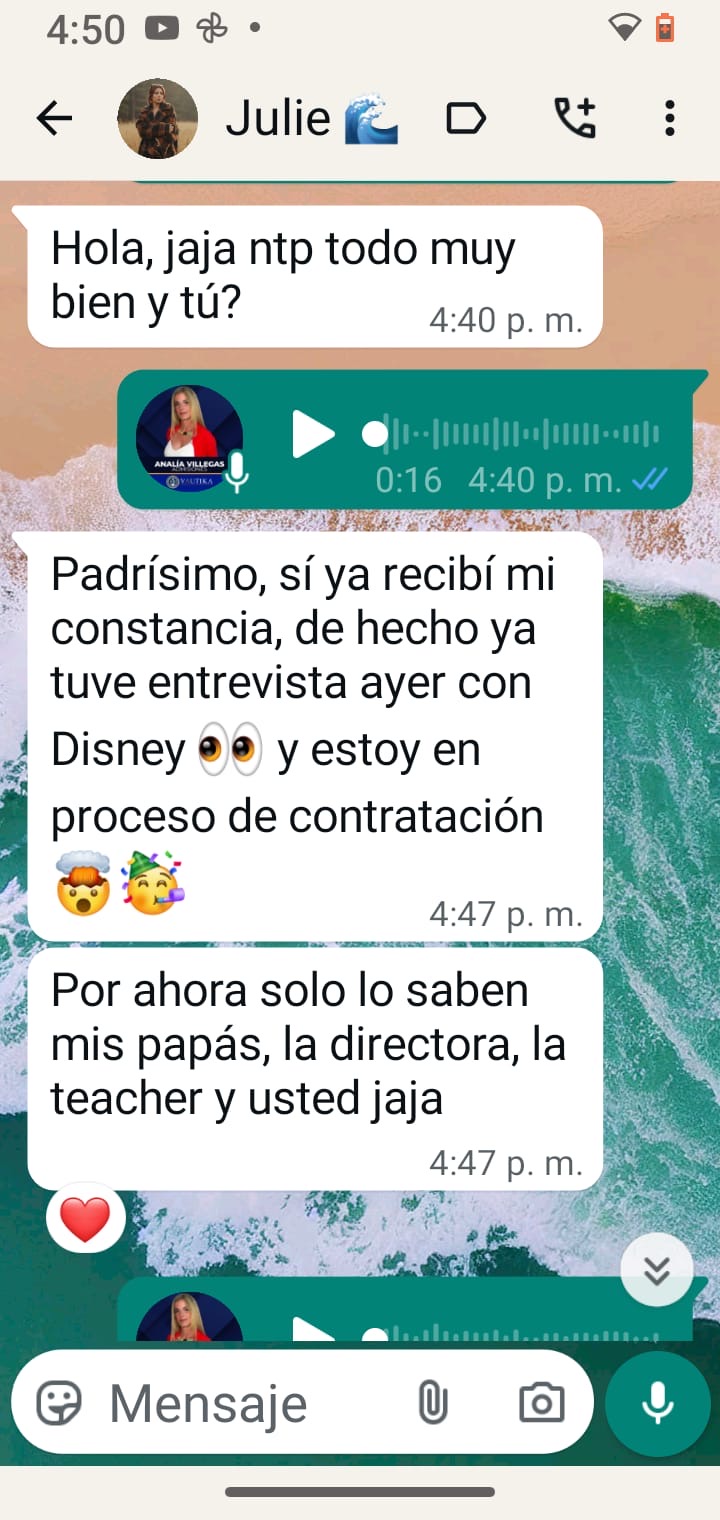Open the overflow menu
This screenshot has width=720, height=1520.
[x=669, y=119]
